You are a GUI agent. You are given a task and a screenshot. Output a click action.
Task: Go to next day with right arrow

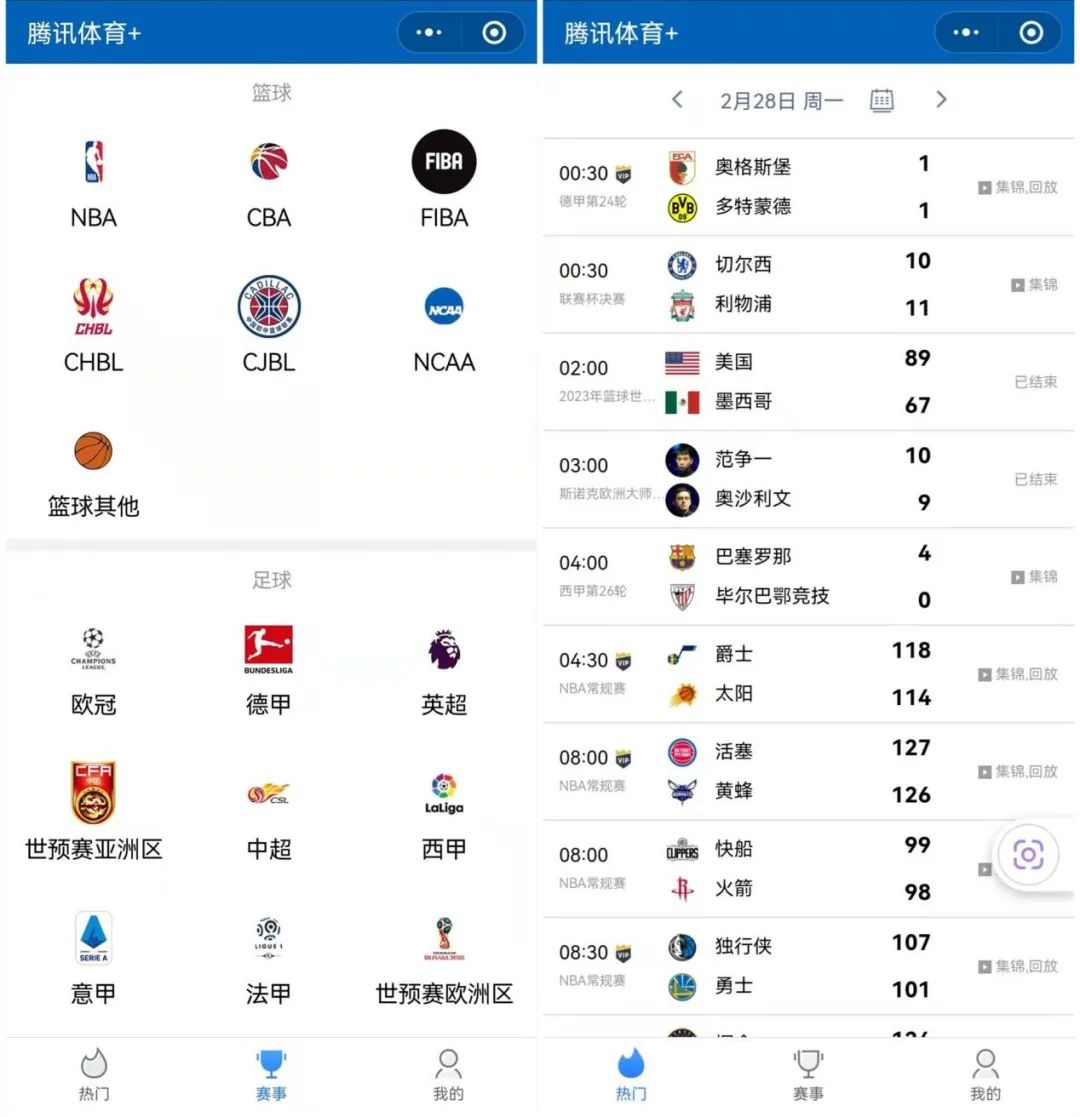pos(941,99)
